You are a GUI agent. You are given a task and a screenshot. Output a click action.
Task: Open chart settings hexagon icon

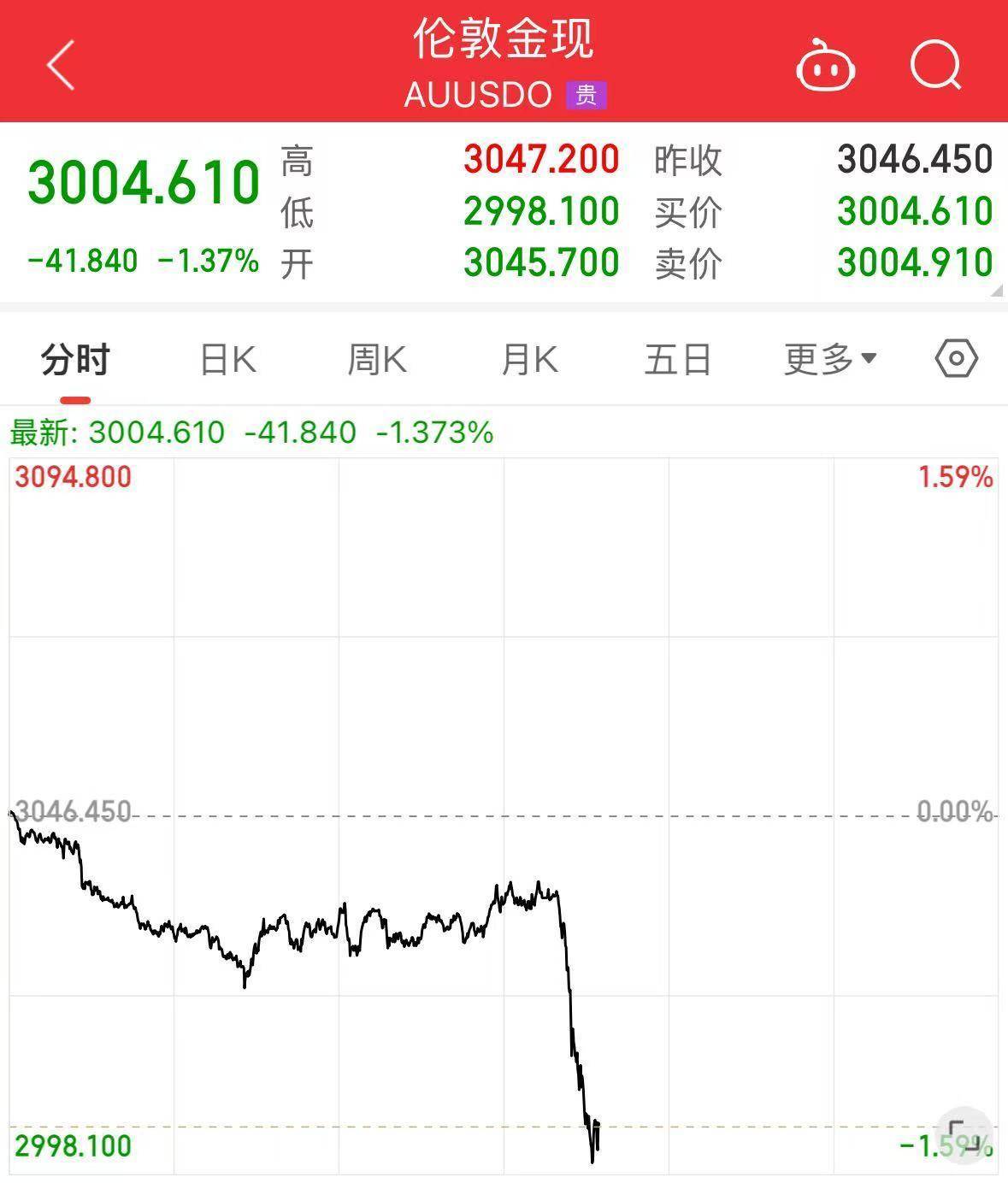click(956, 359)
